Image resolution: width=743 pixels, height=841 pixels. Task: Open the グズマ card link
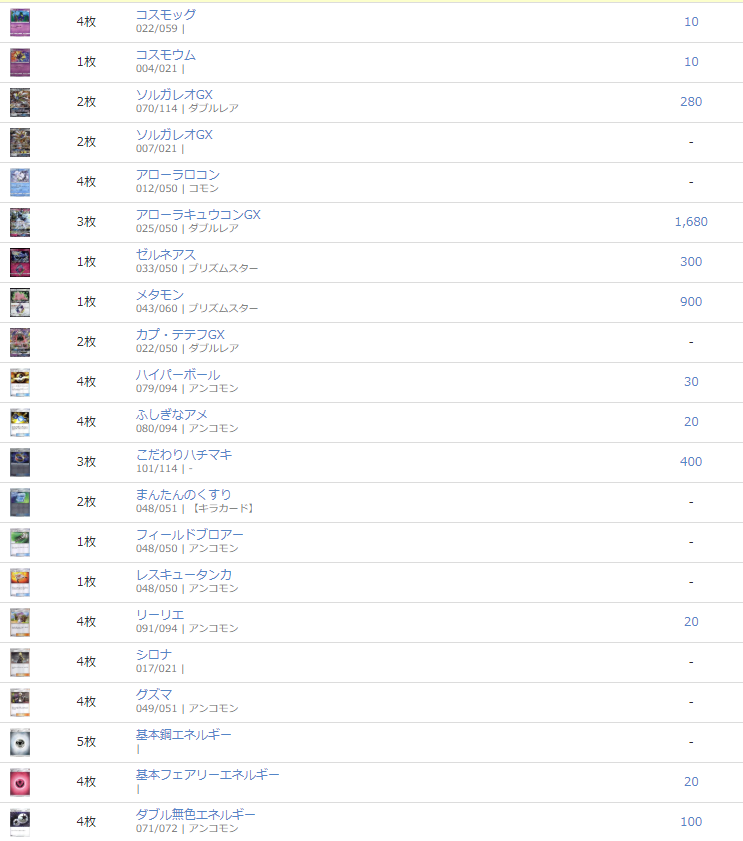pyautogui.click(x=155, y=695)
